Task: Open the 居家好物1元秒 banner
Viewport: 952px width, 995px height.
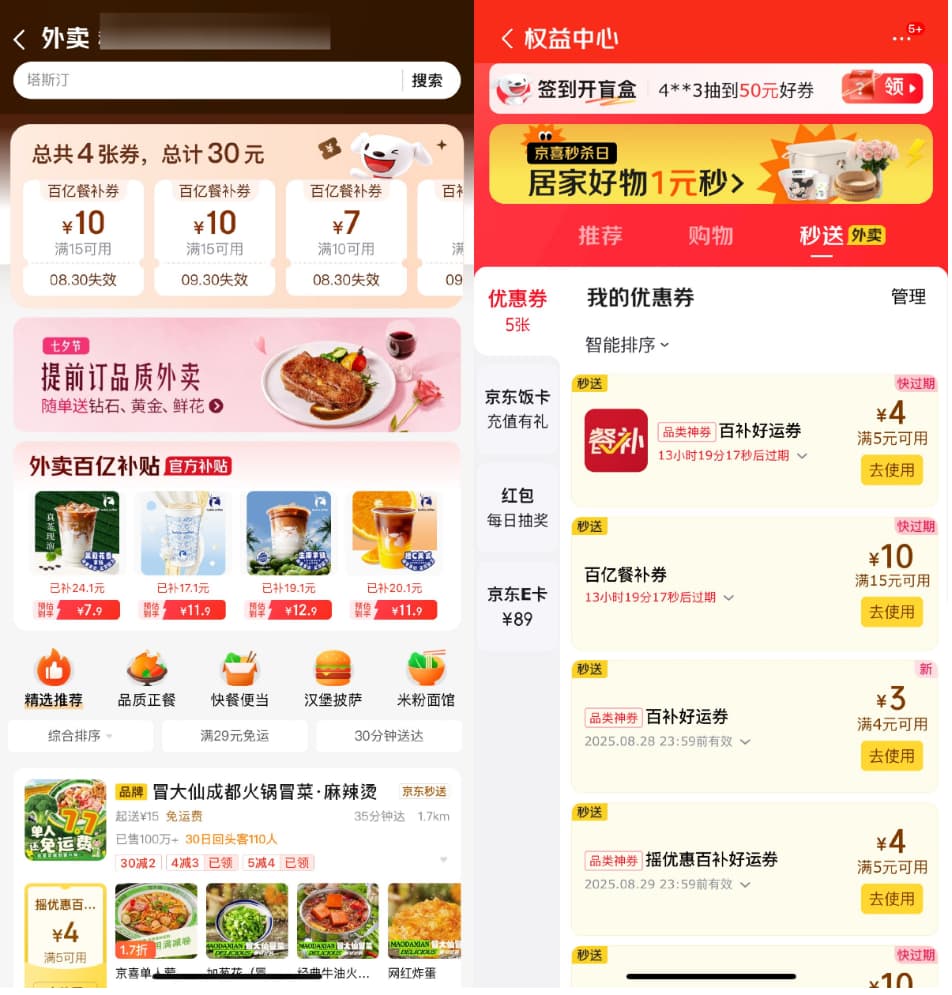Action: point(710,166)
